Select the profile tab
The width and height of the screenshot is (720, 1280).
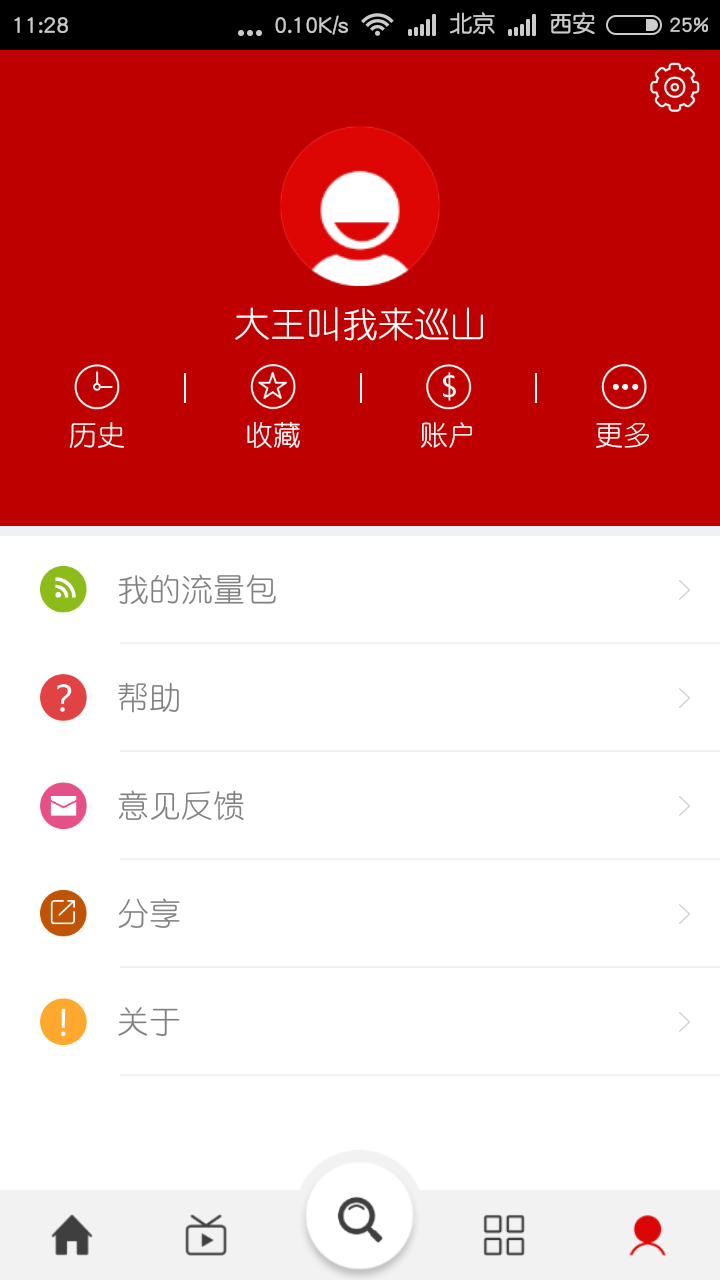pos(647,1235)
